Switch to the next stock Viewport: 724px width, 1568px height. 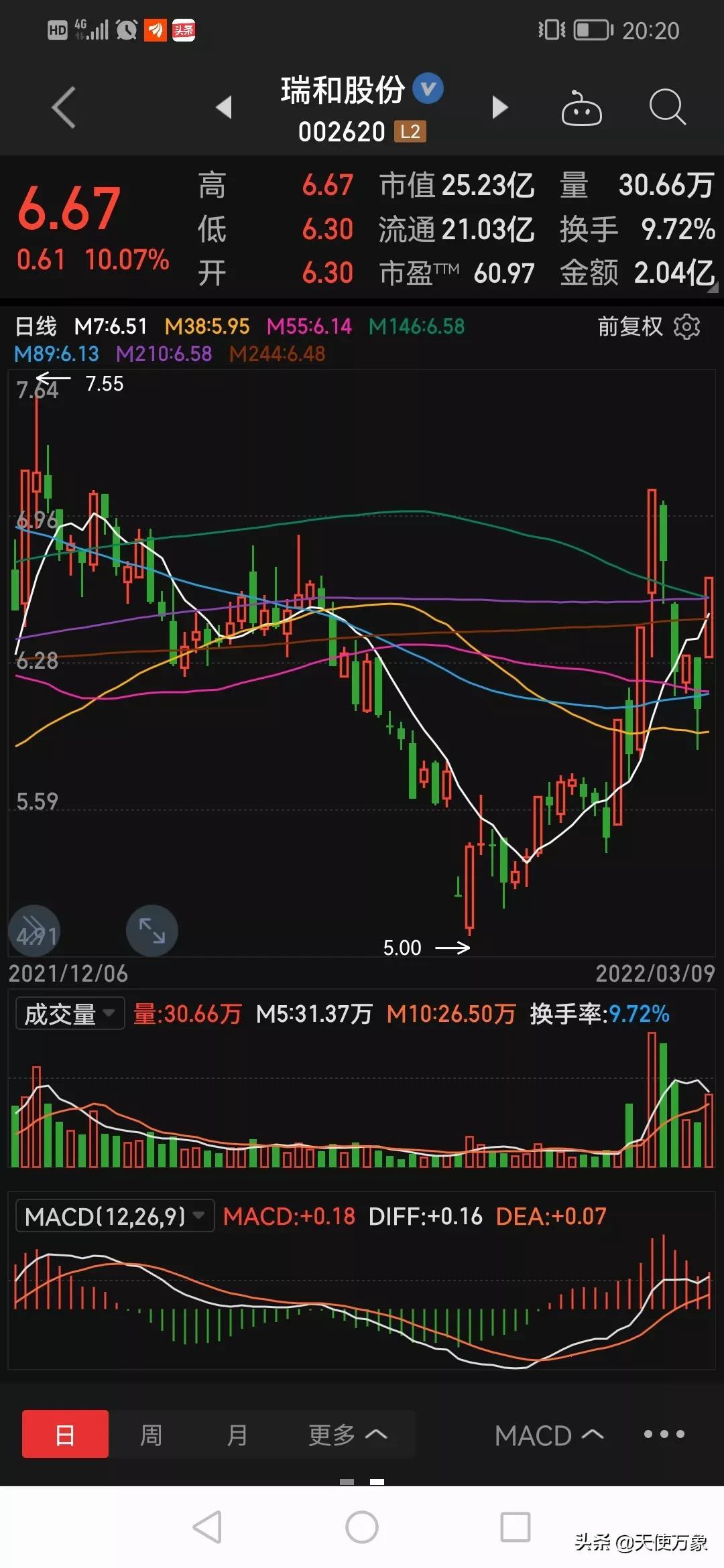coord(499,107)
